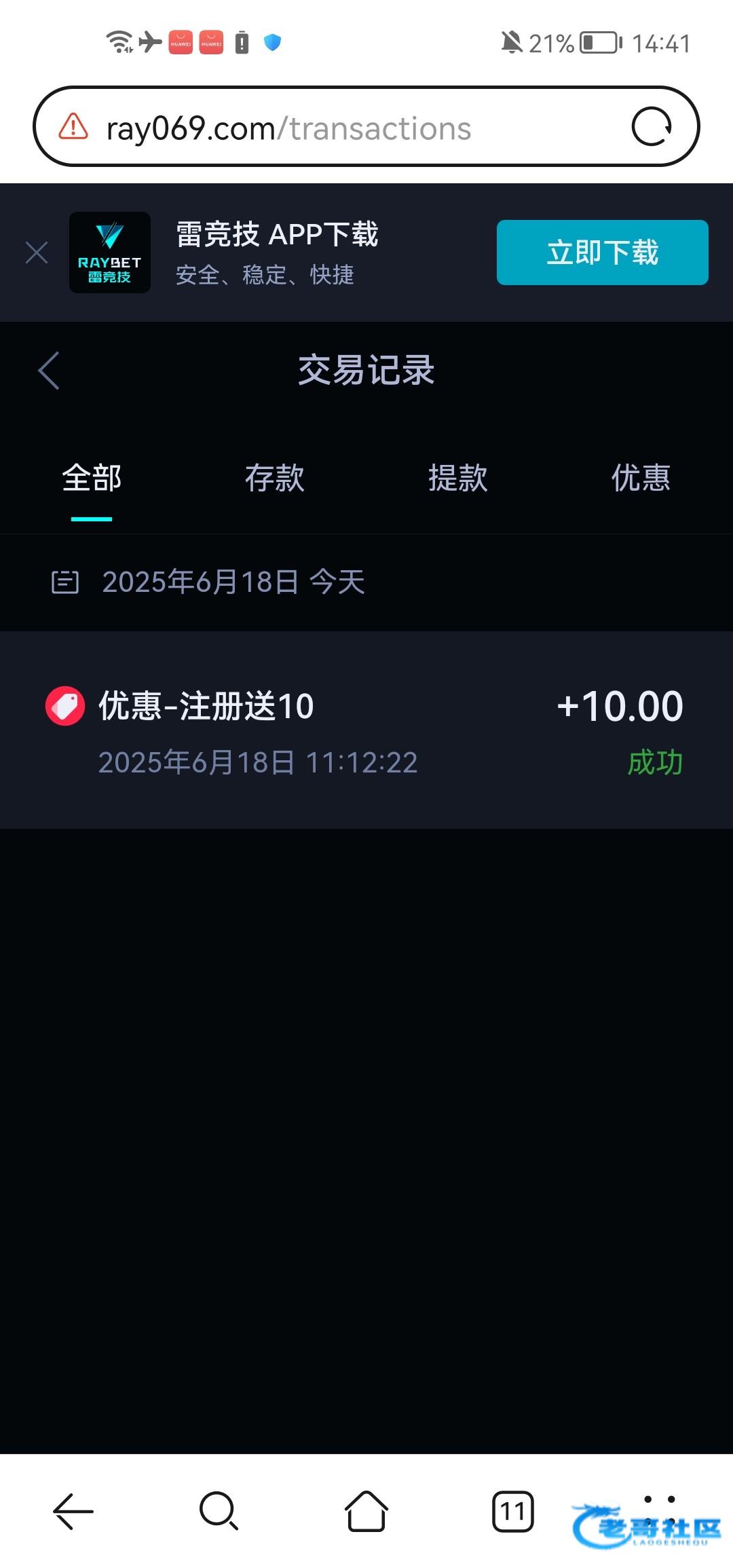This screenshot has width=733, height=1568.
Task: Reload the page with the refresh icon
Action: [652, 127]
